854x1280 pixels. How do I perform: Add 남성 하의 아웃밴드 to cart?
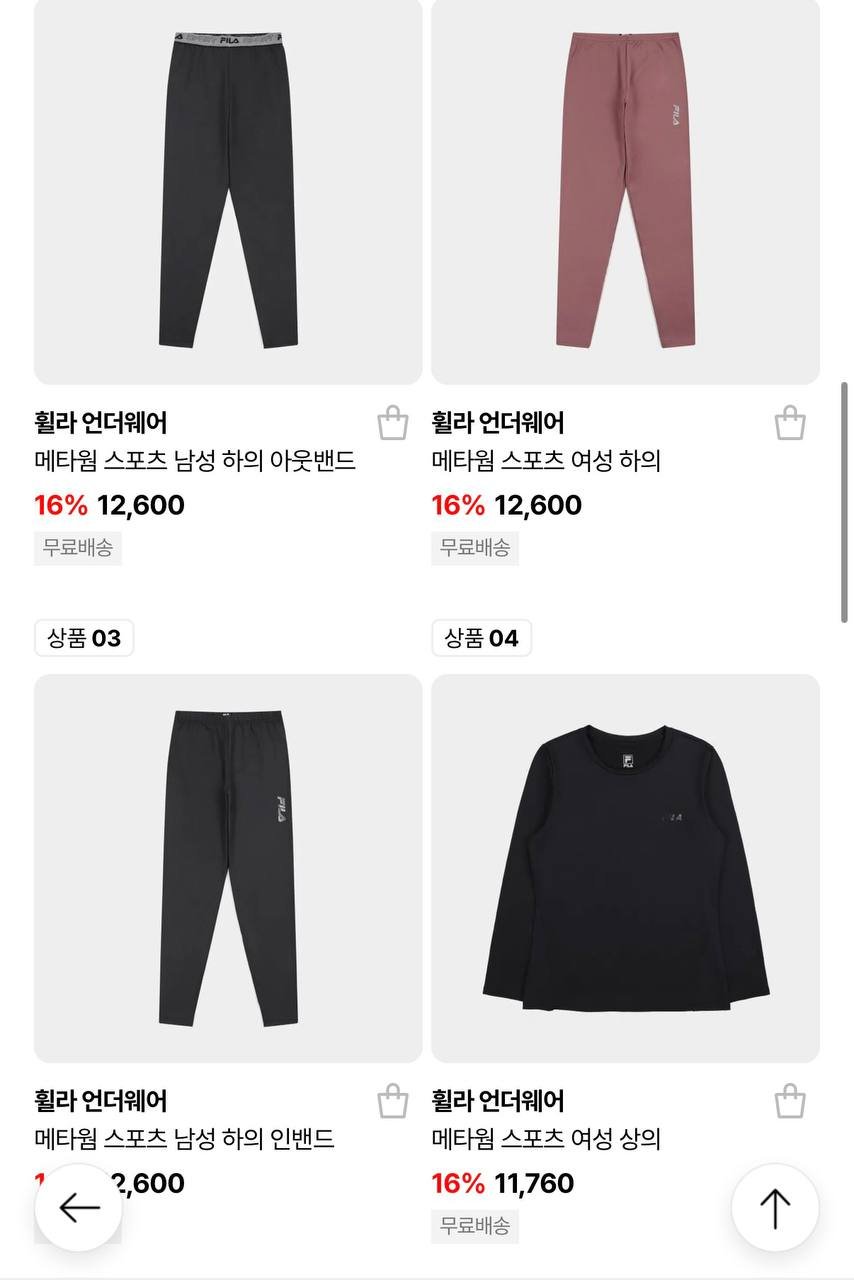[x=393, y=423]
